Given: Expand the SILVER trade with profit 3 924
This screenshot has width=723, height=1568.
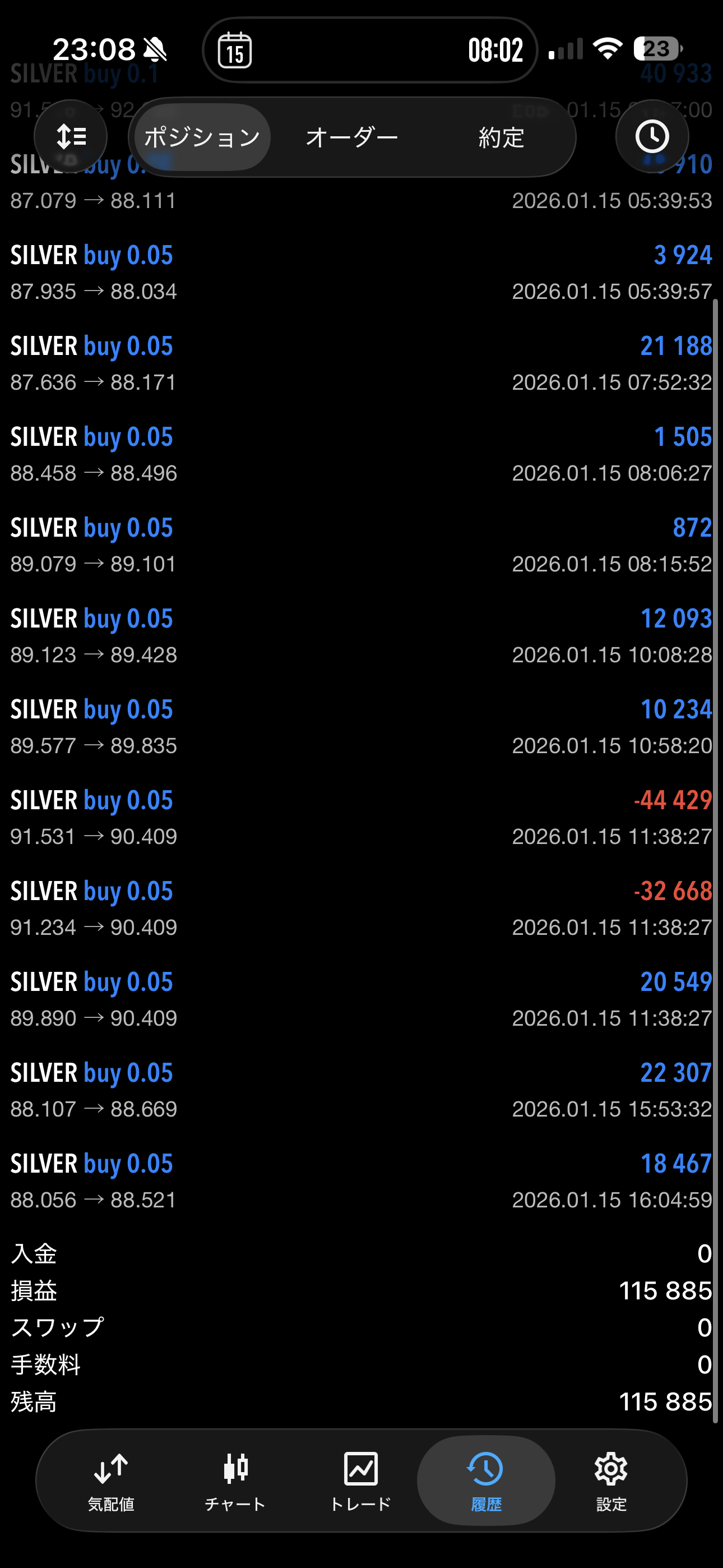Looking at the screenshot, I should click(361, 273).
